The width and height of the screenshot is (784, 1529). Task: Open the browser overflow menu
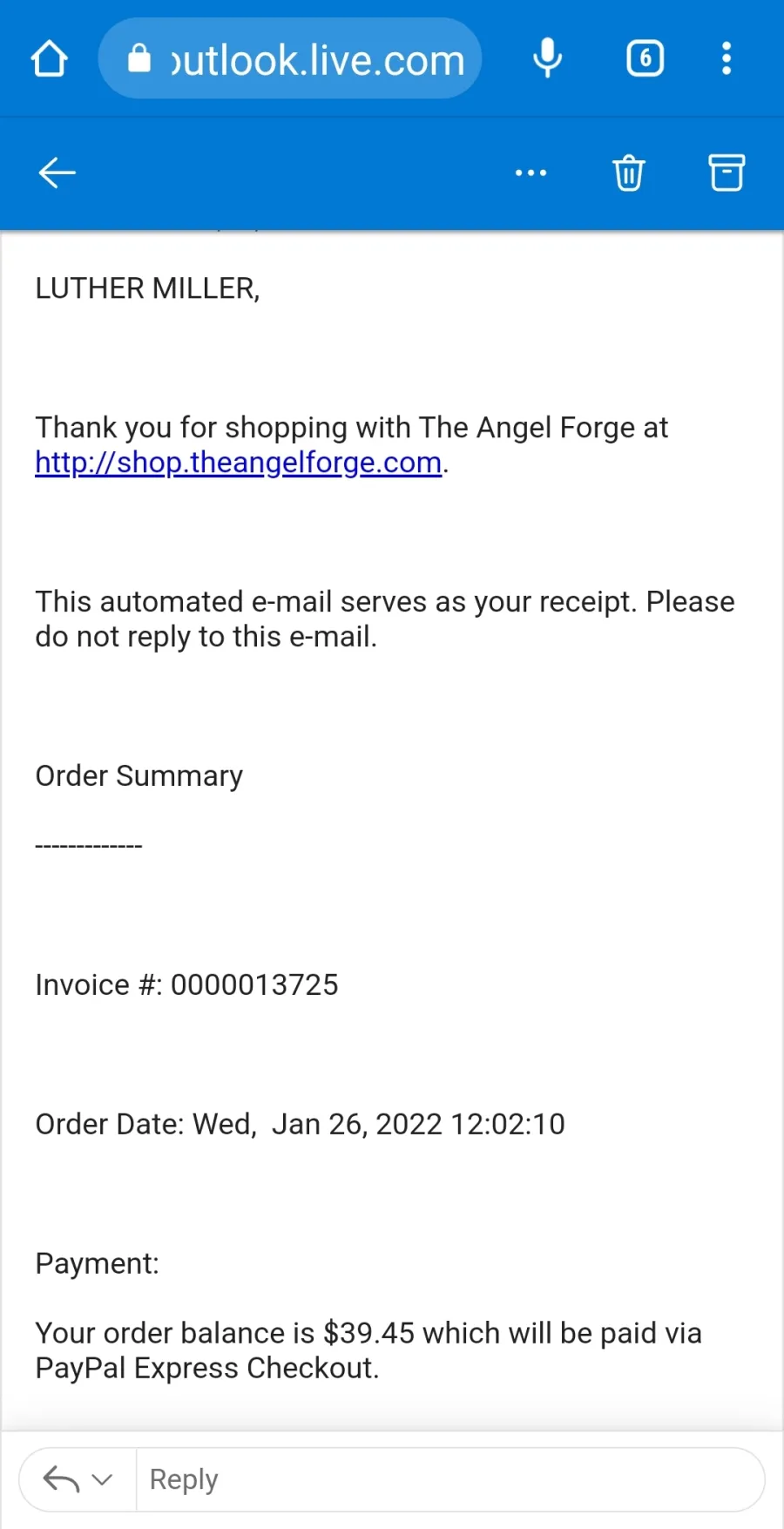[x=727, y=58]
